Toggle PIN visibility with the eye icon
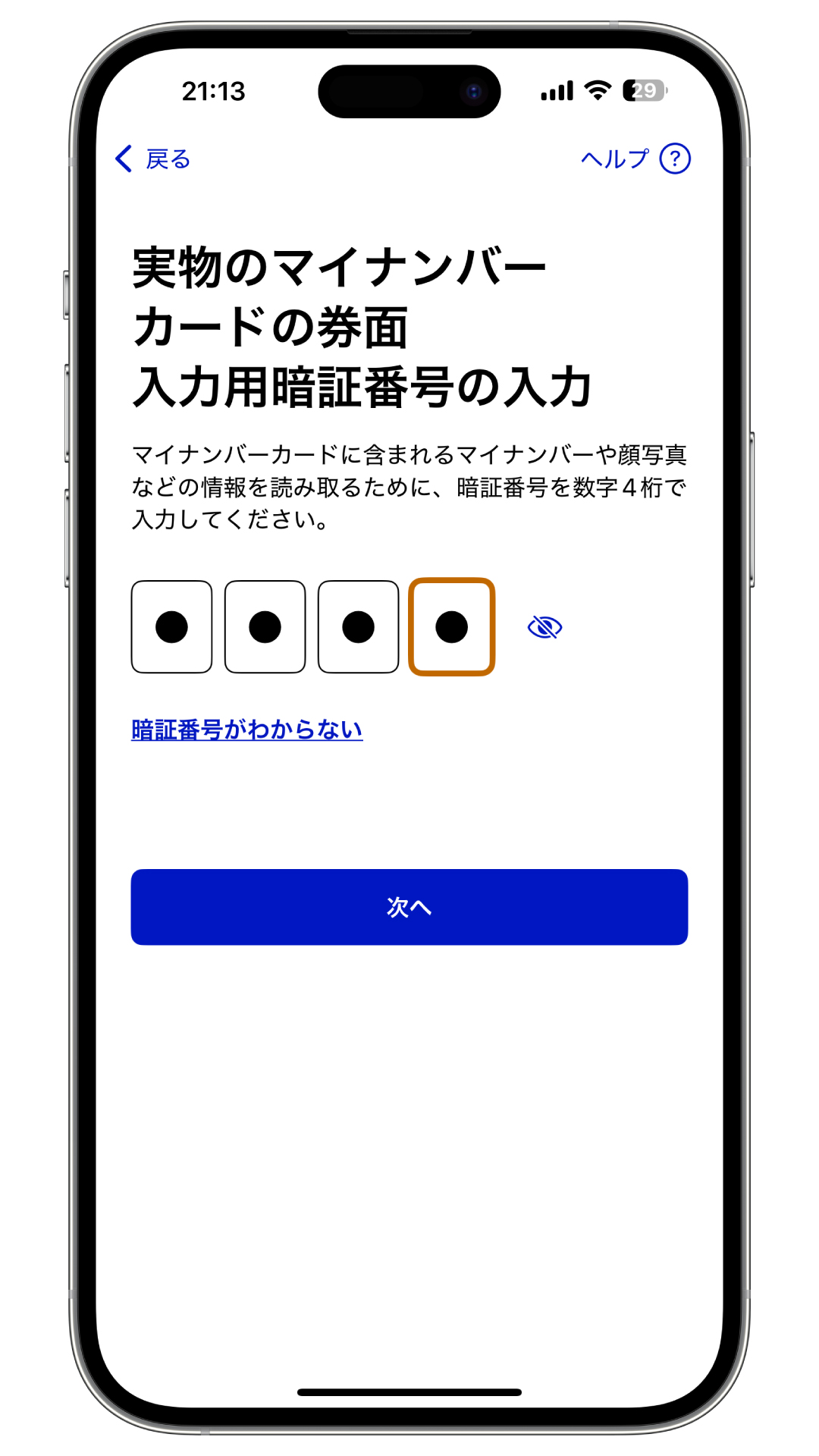Viewport: 819px width, 1456px height. pyautogui.click(x=544, y=627)
